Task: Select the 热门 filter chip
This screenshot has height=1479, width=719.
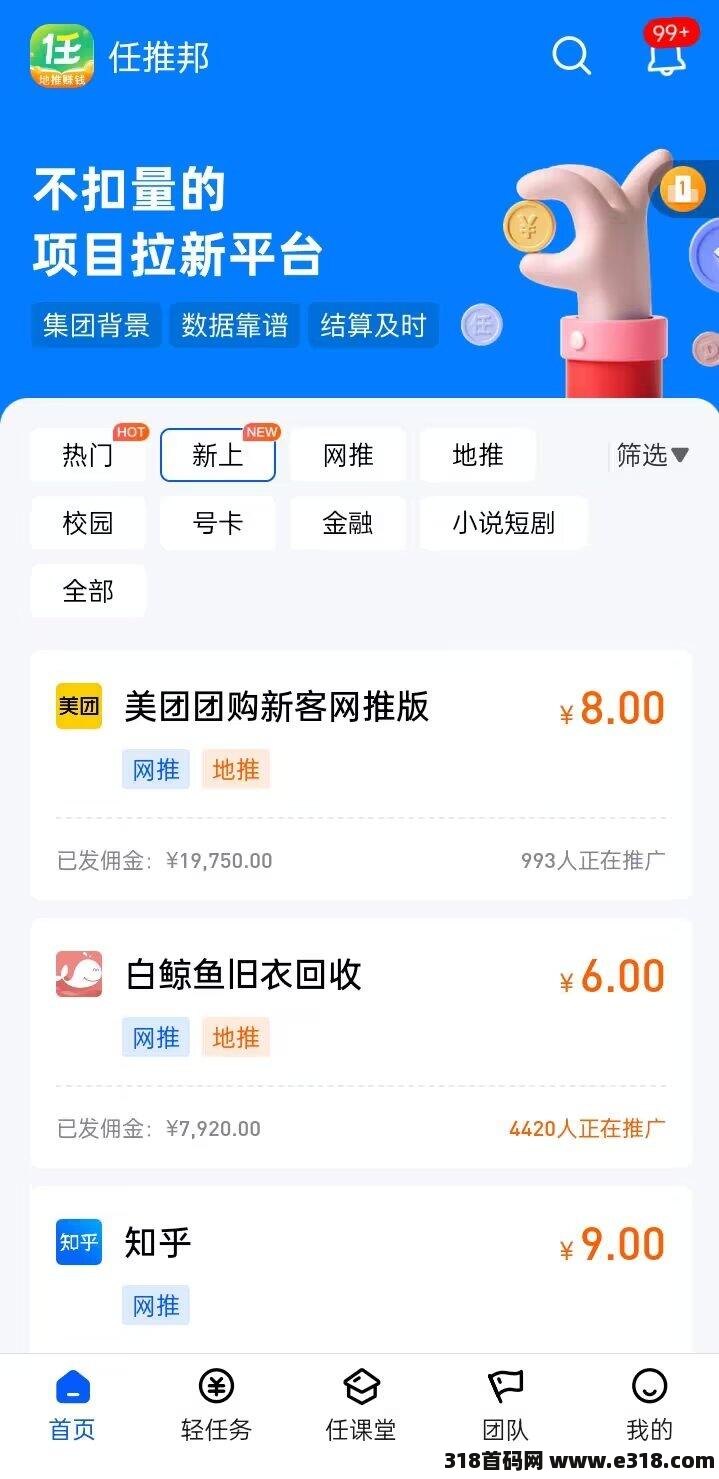Action: coord(88,456)
